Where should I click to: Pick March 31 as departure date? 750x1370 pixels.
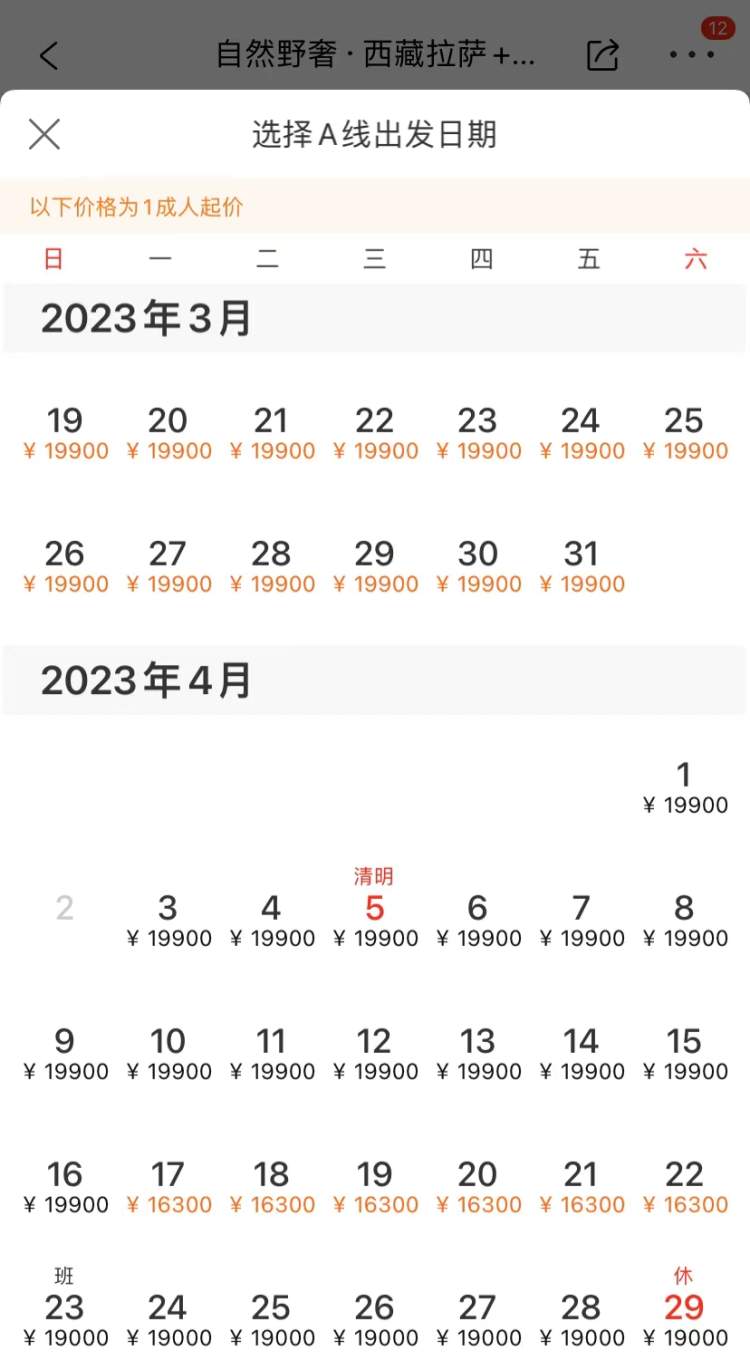pos(581,566)
